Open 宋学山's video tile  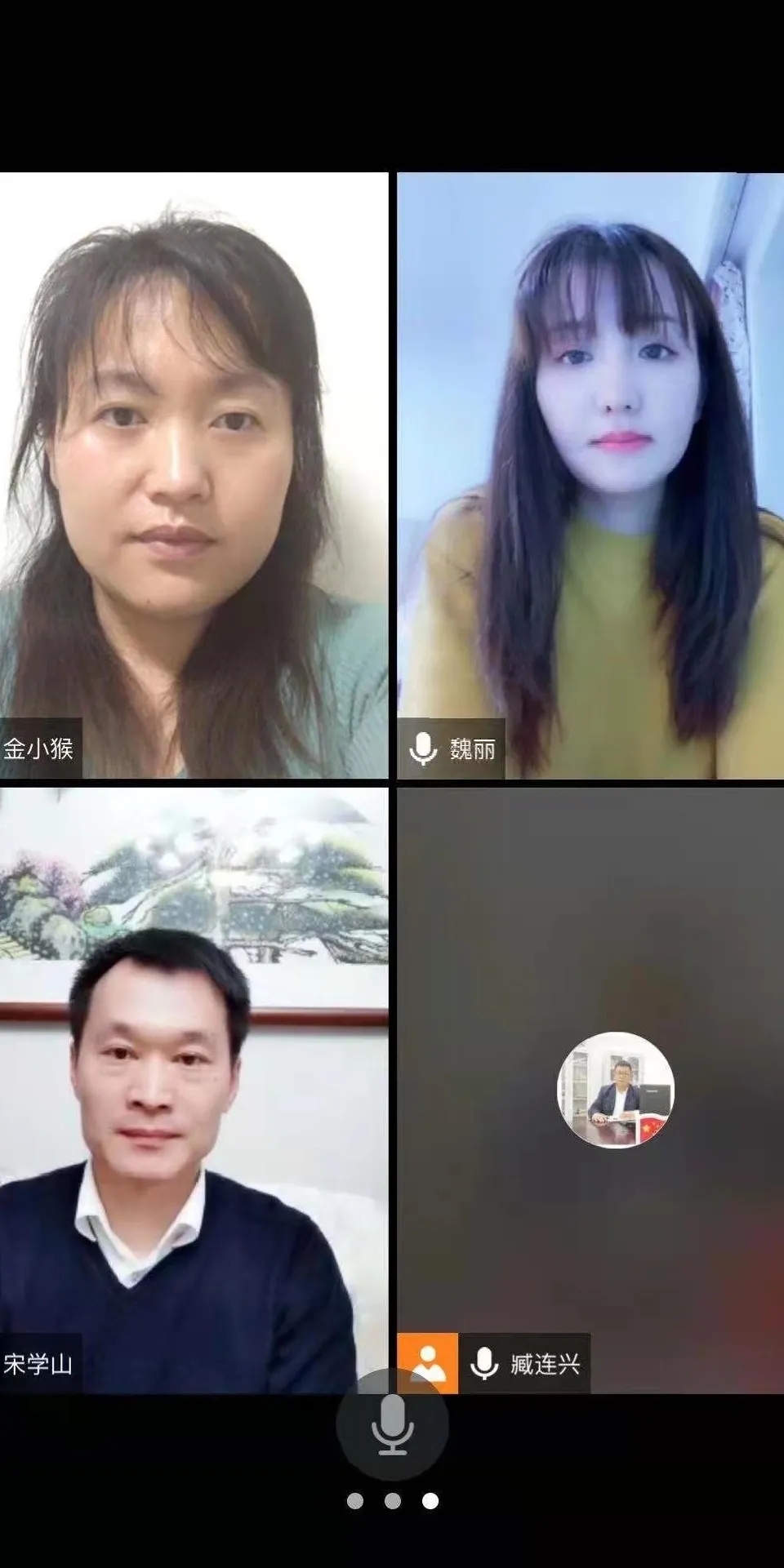click(194, 1090)
